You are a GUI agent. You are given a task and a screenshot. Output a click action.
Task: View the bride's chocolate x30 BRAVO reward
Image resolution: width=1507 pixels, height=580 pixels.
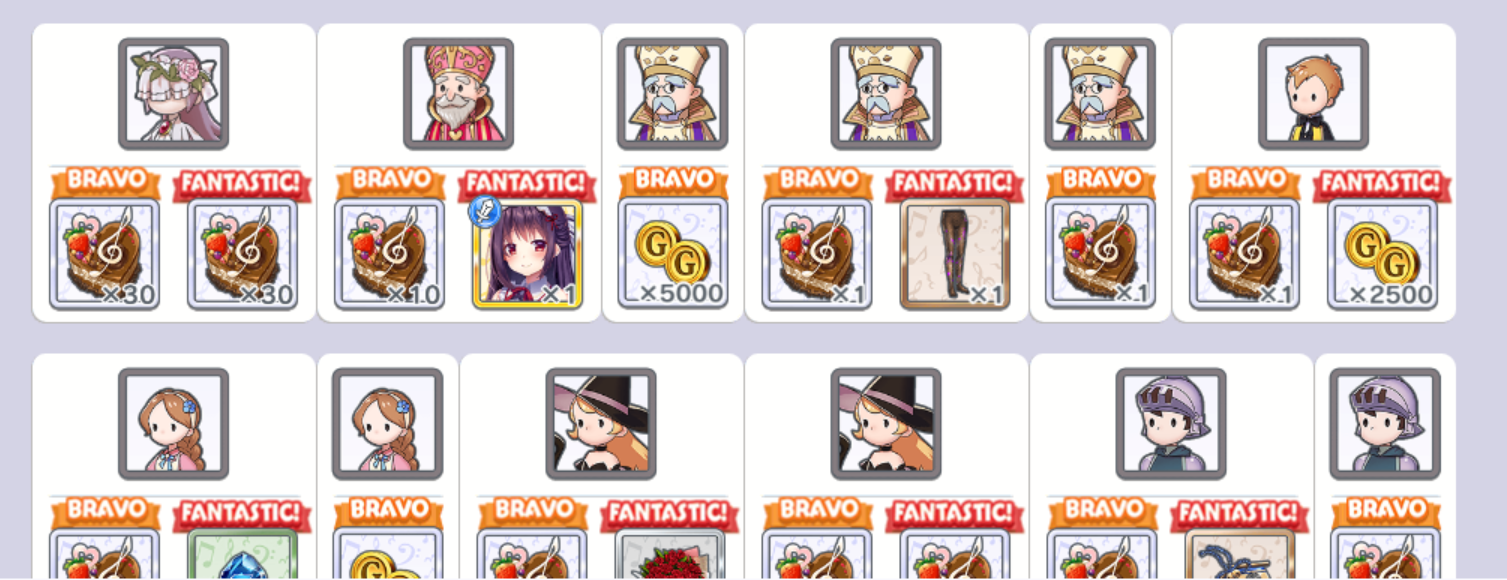pos(104,254)
